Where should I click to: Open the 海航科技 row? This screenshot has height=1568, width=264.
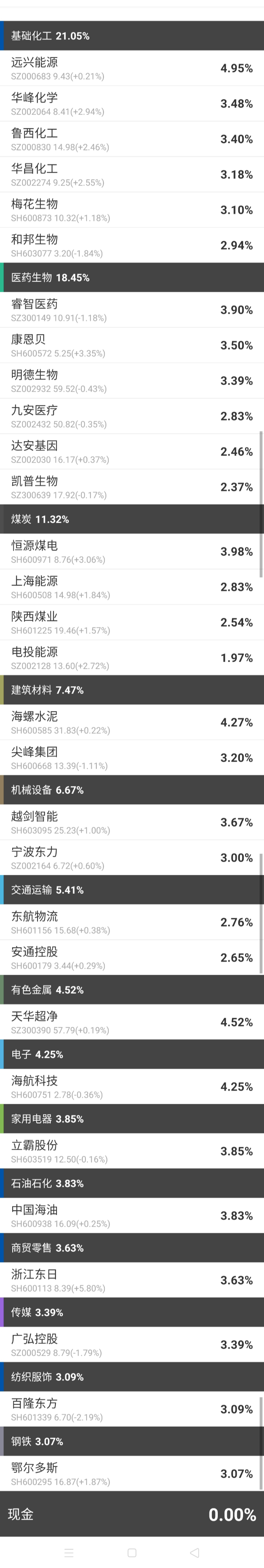[x=132, y=1086]
